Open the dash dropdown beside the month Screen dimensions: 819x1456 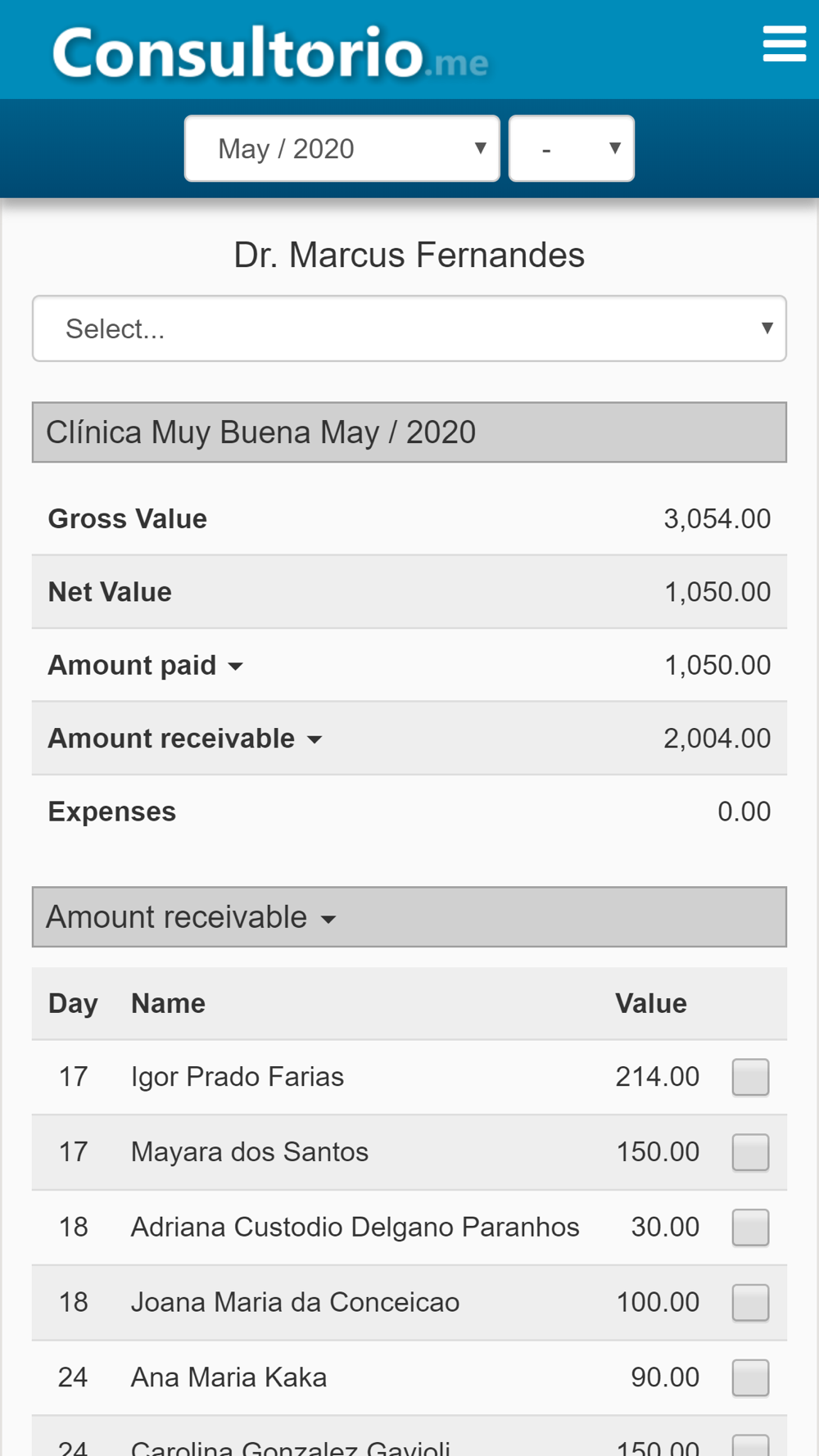pyautogui.click(x=572, y=148)
